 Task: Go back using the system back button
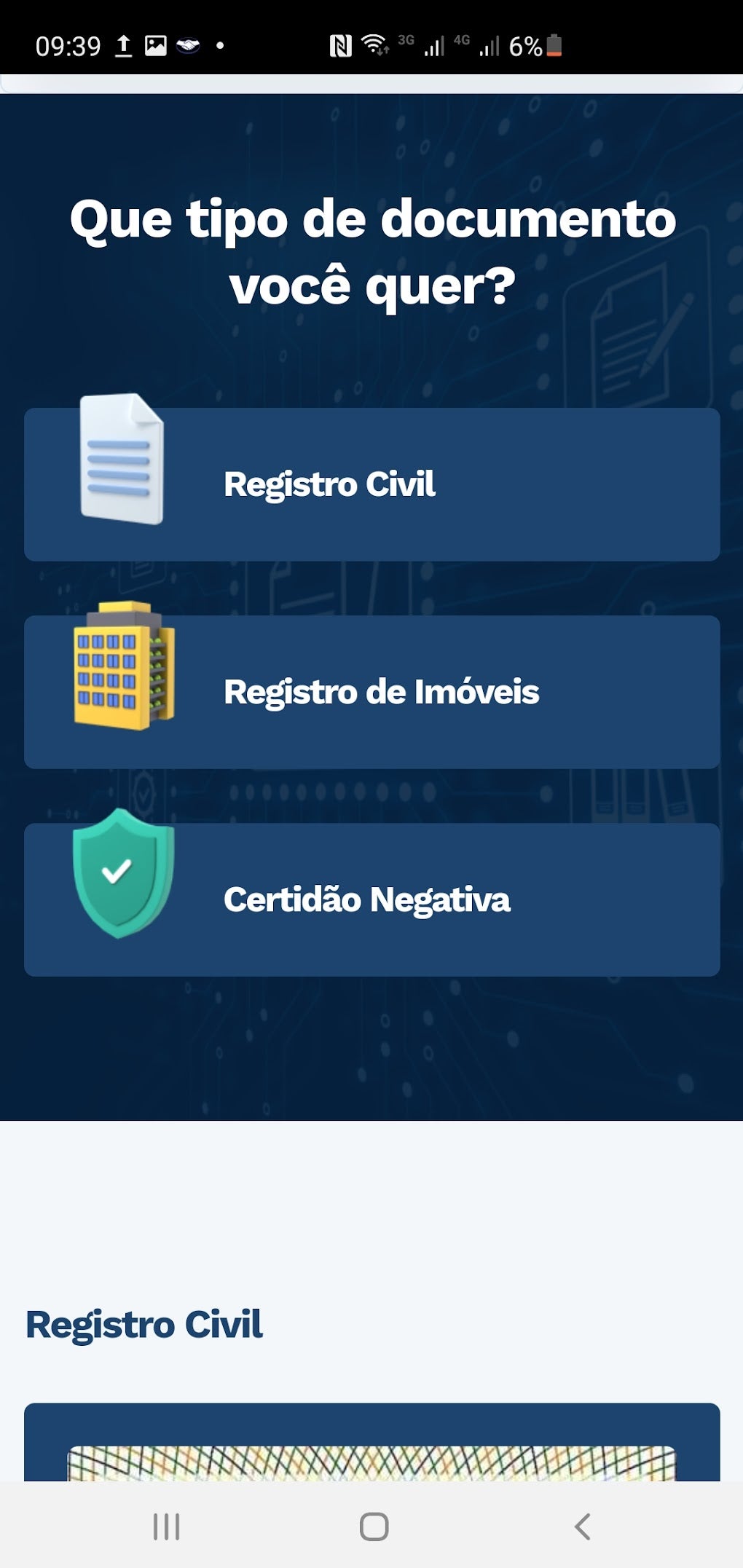(582, 1526)
